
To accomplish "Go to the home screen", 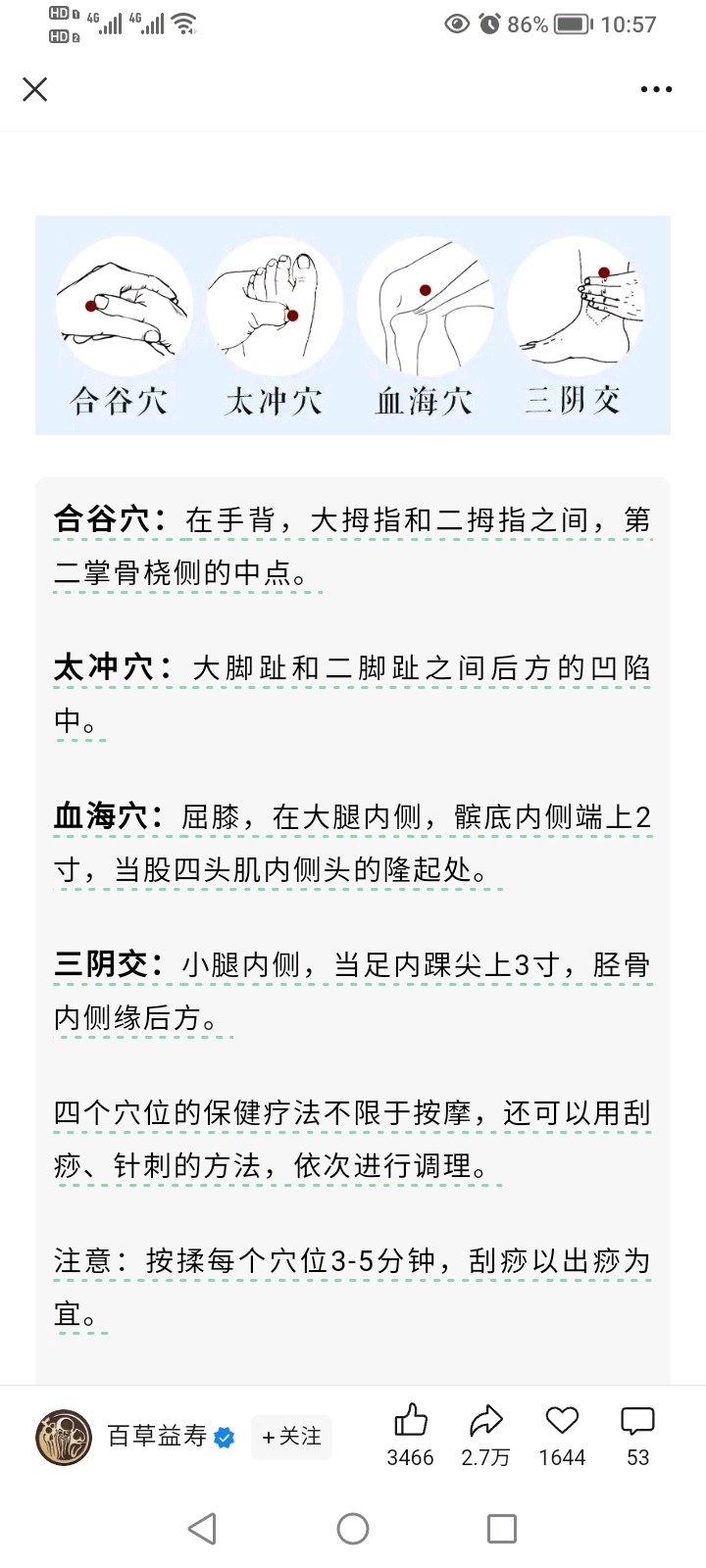I will (x=353, y=1528).
